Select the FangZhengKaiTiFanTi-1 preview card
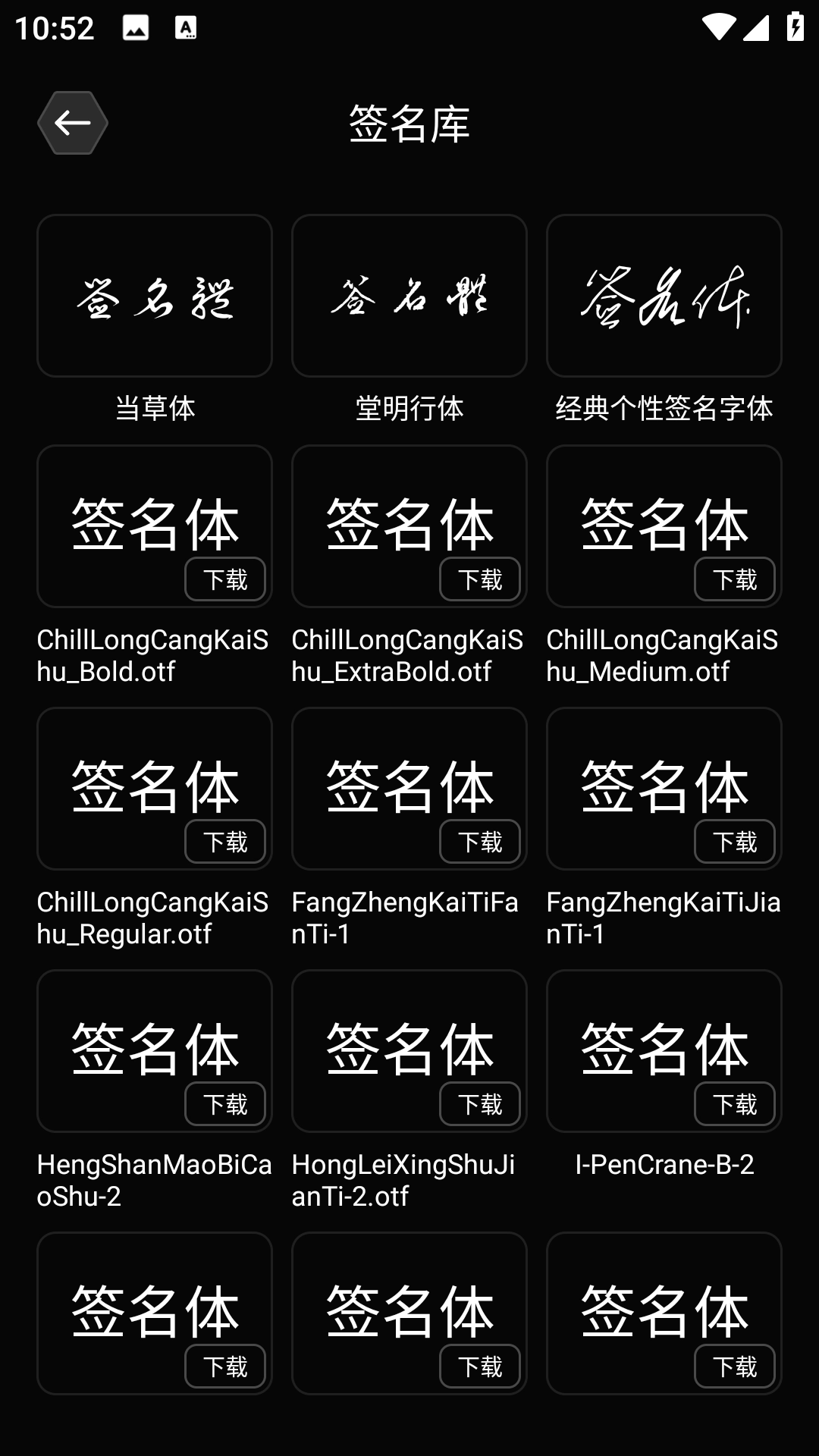This screenshot has width=819, height=1456. pyautogui.click(x=409, y=777)
